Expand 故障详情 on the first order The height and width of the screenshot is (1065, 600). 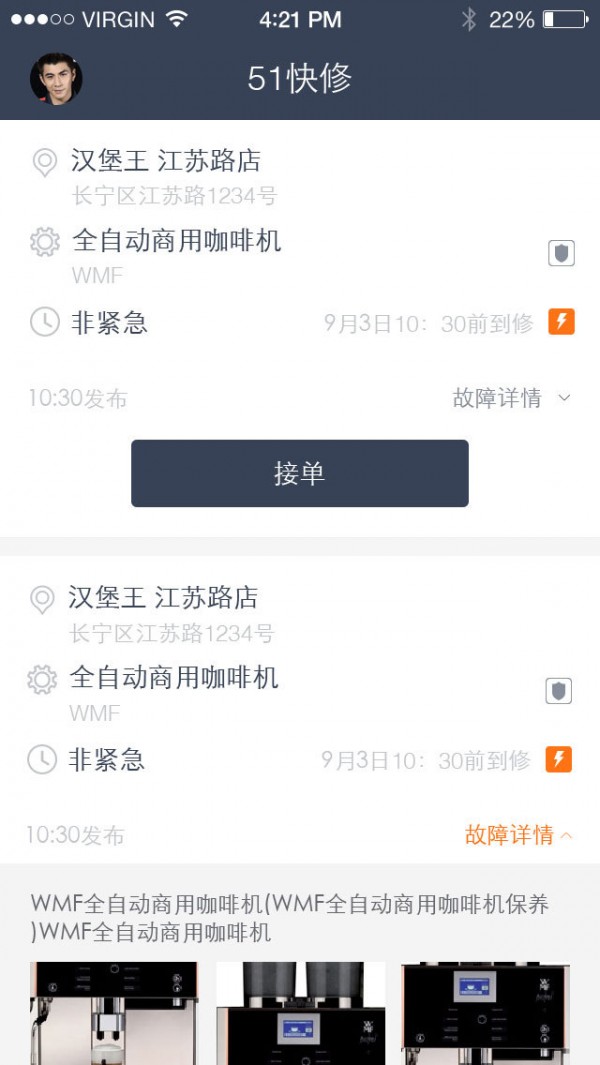pyautogui.click(x=511, y=398)
